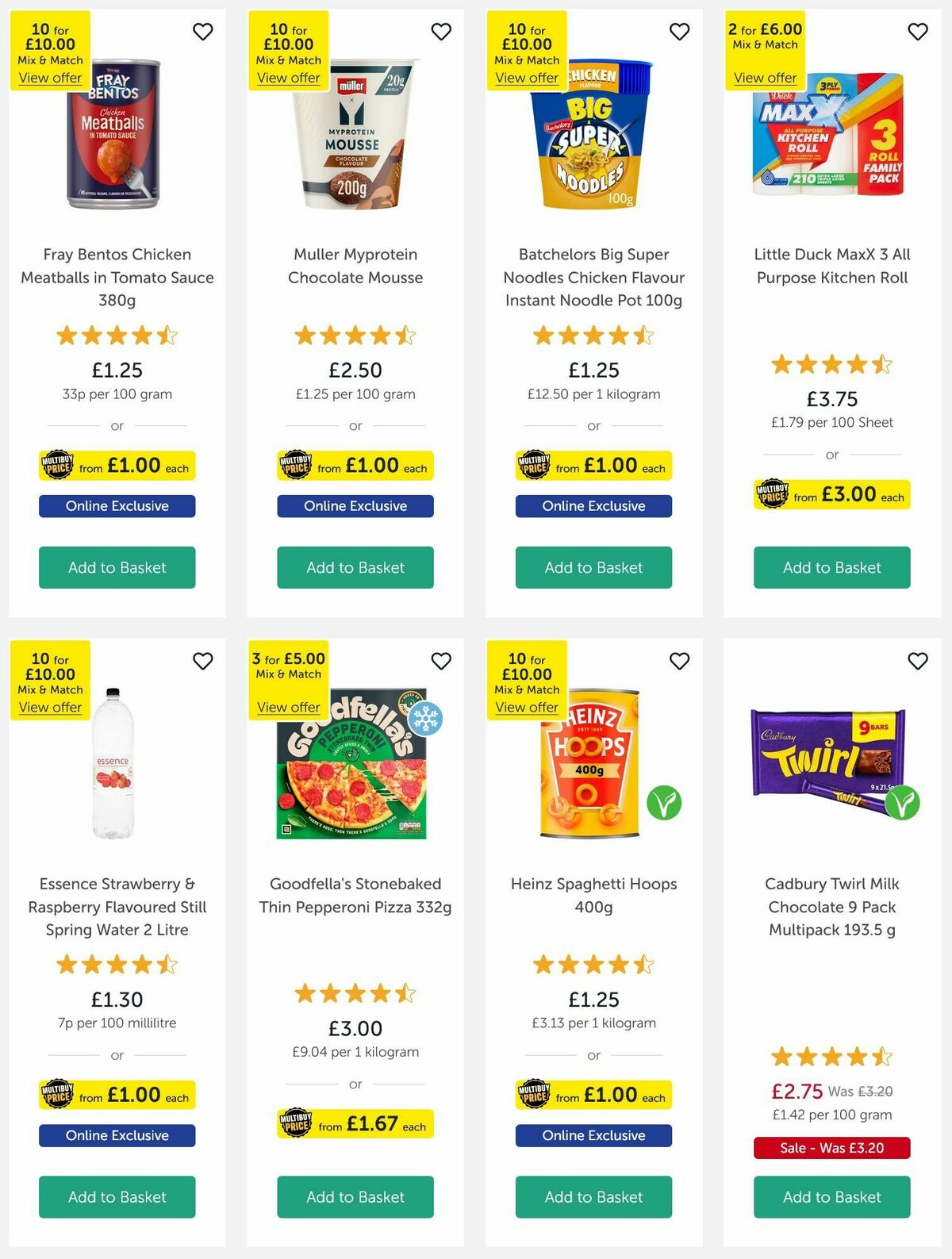952x1259 pixels.
Task: Select the Muller Myprotein Chocolate Mousse title
Action: [355, 266]
